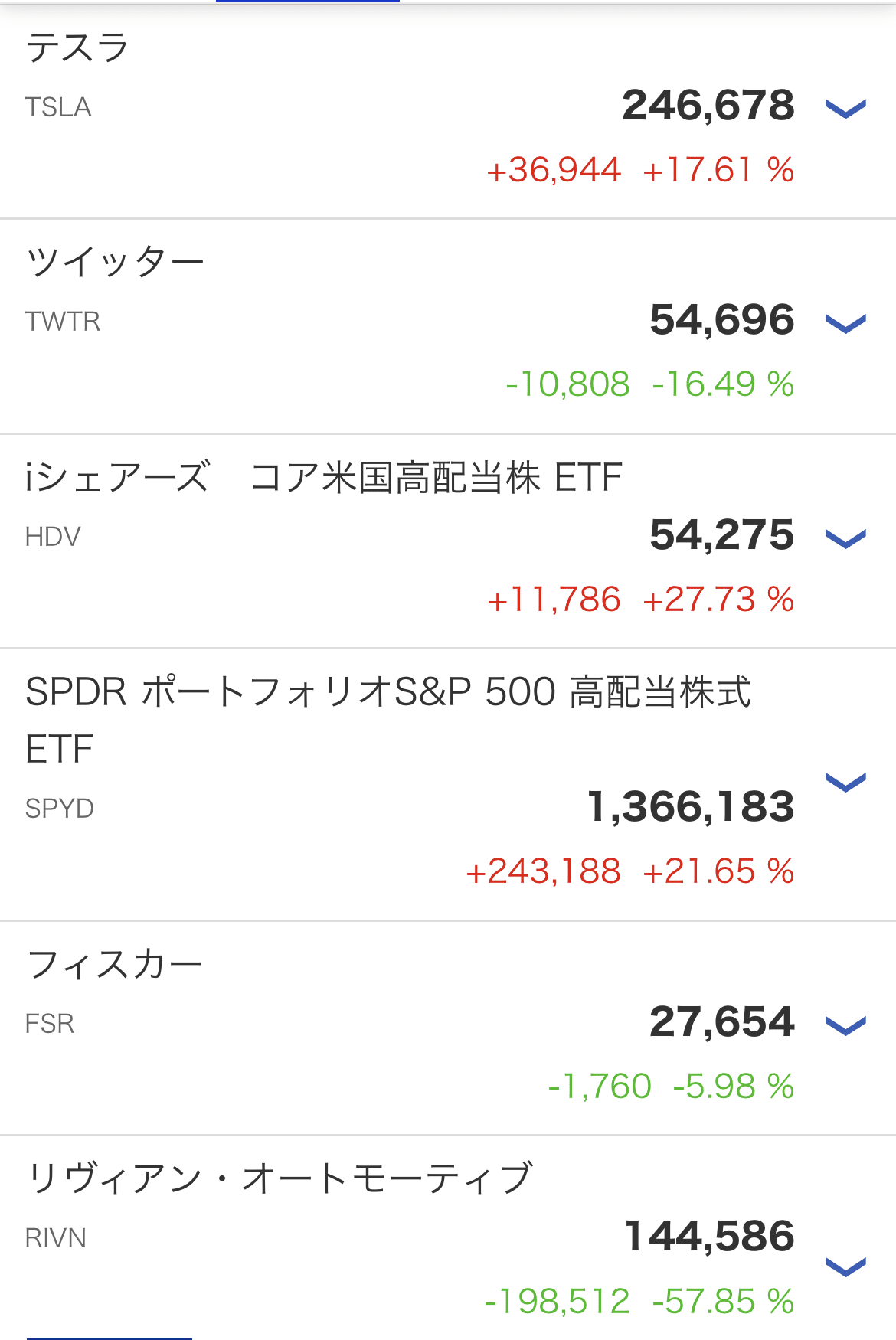This screenshot has width=896, height=1340.
Task: Expand the ツイッター (TWTR) row chevron
Action: coord(845,325)
